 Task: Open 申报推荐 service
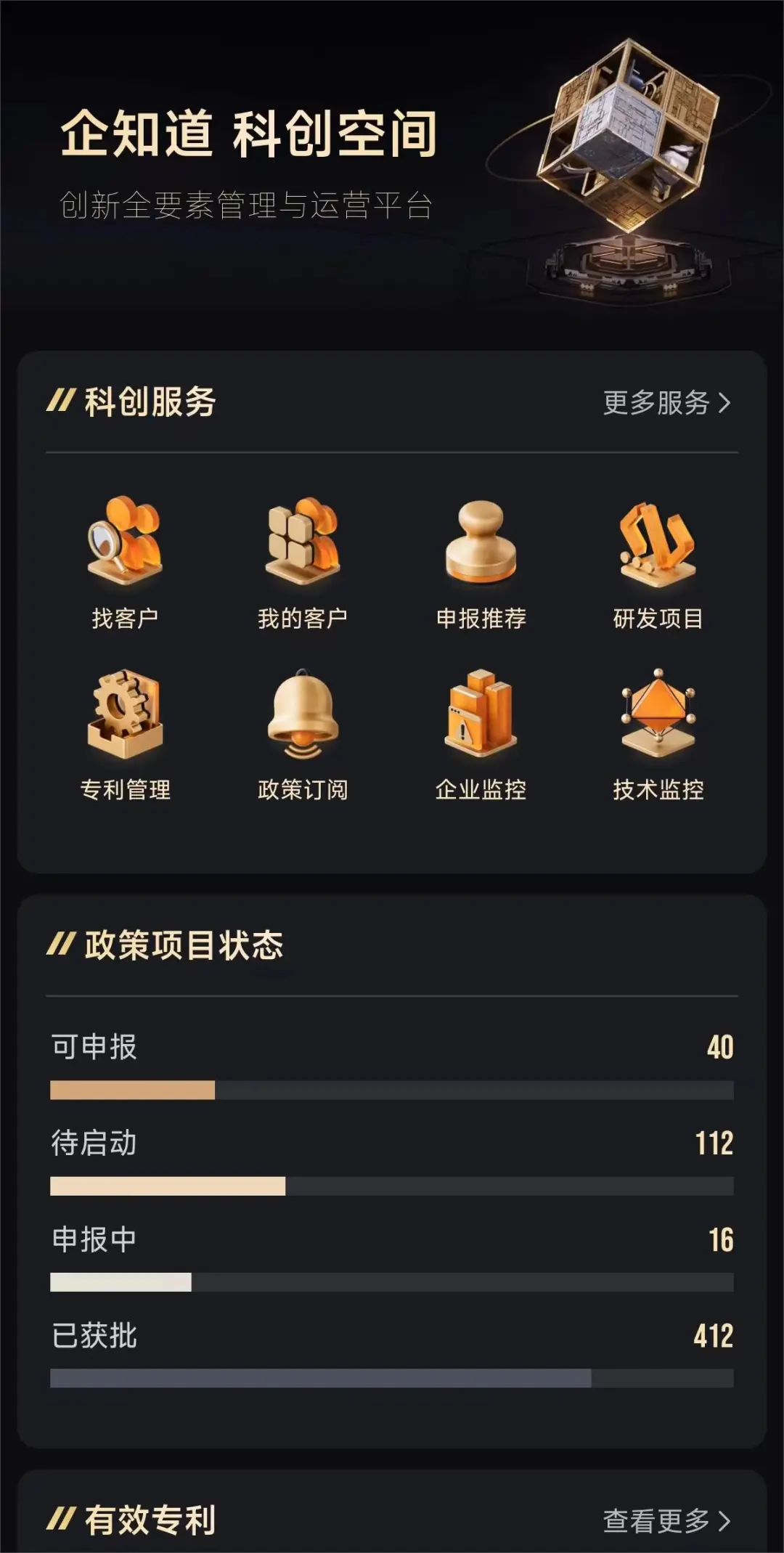click(481, 562)
